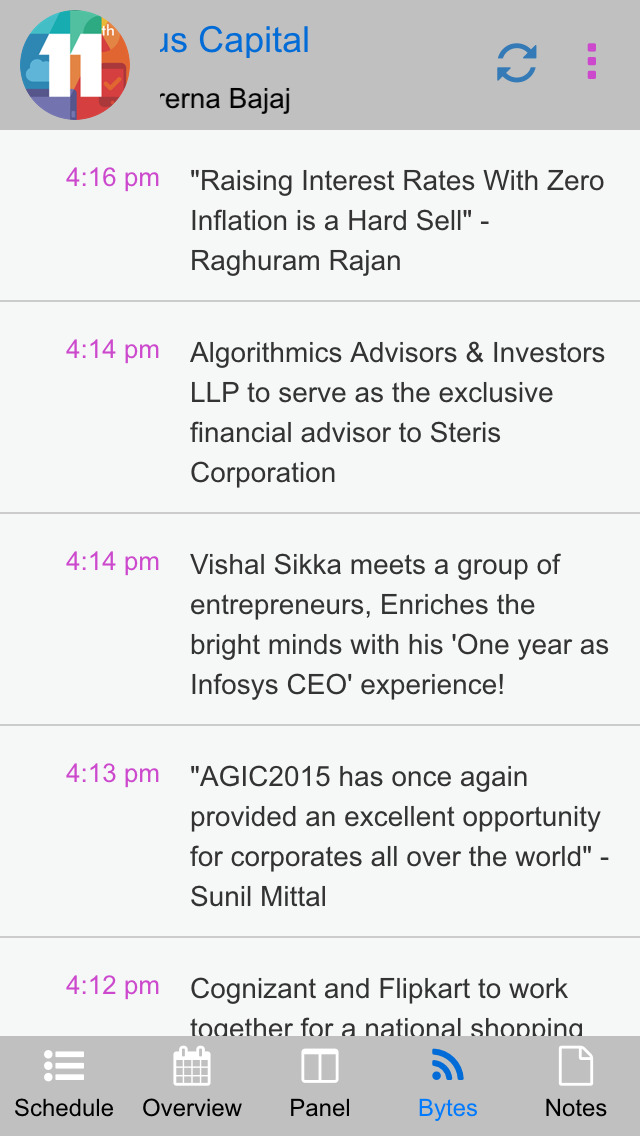Open the Sunil Mittal AGIC2015 quote
The width and height of the screenshot is (640, 1136).
click(320, 831)
